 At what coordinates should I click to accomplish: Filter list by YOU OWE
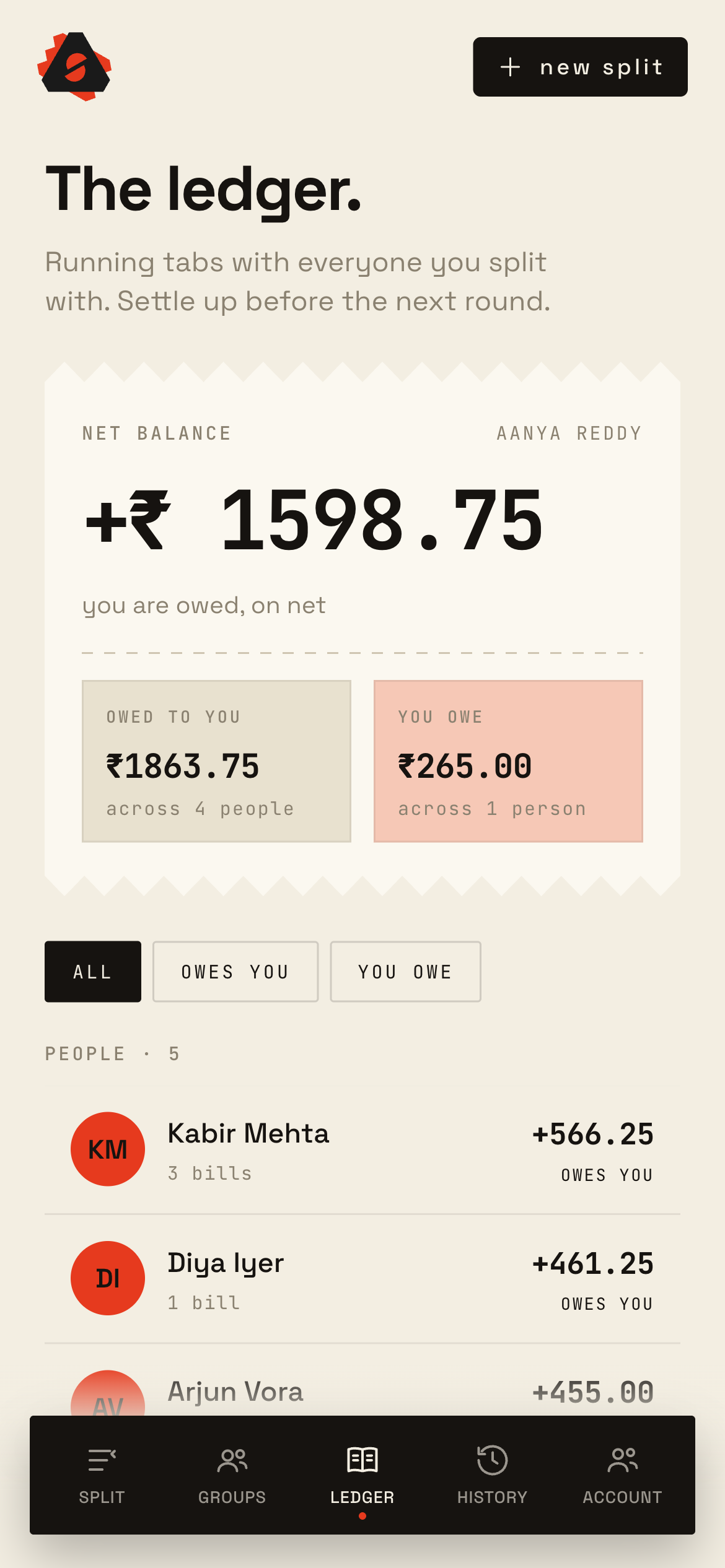pyautogui.click(x=405, y=972)
